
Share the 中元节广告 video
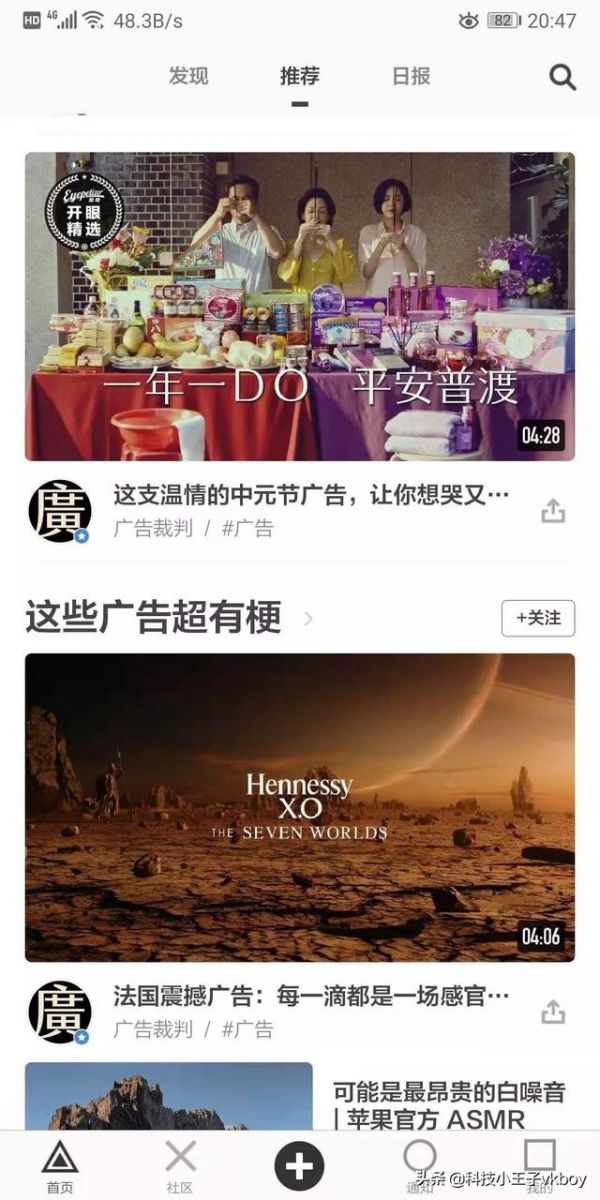click(x=553, y=511)
